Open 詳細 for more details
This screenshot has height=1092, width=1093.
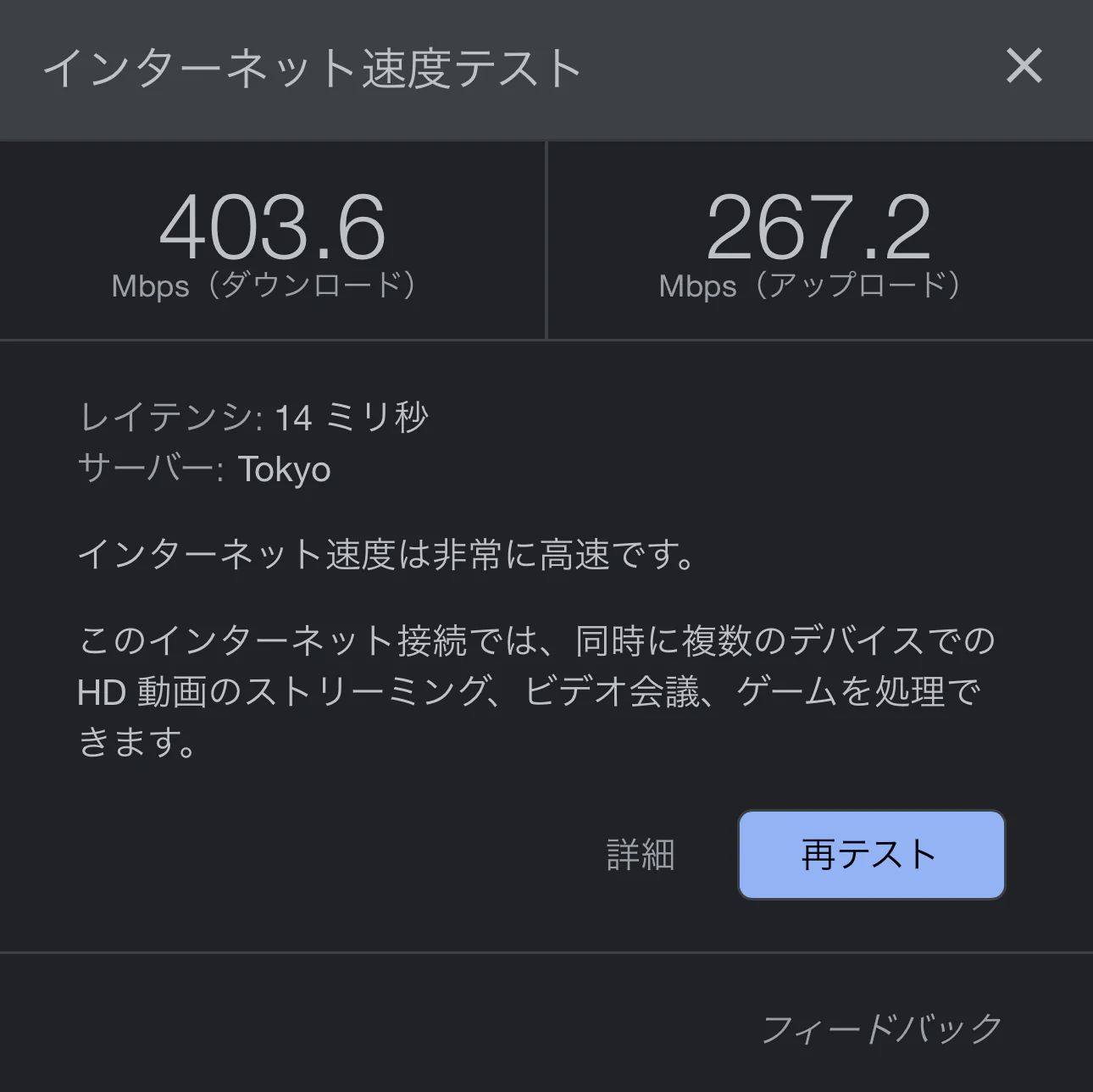(x=641, y=854)
